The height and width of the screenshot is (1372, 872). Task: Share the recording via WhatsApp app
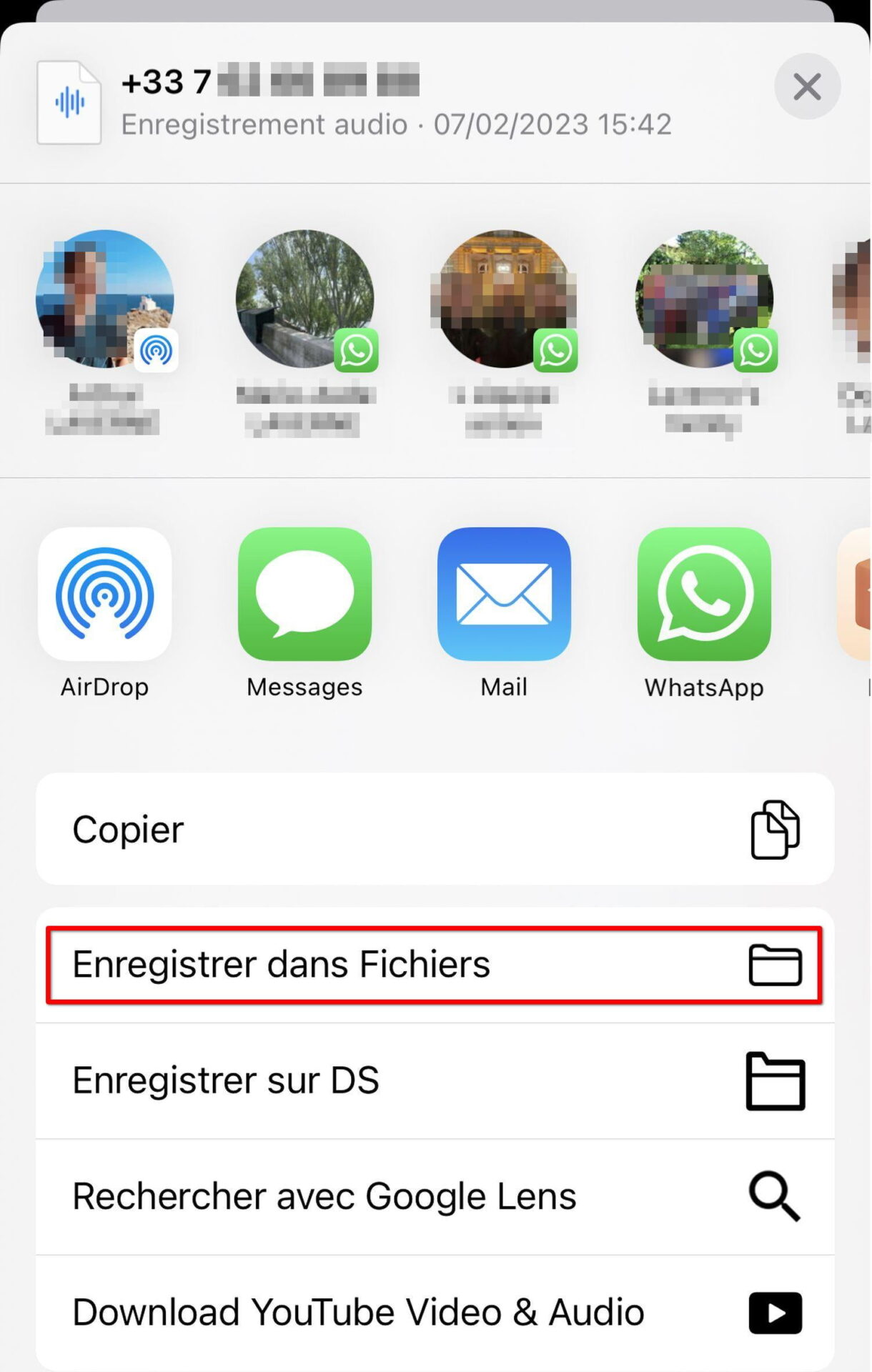pos(704,595)
